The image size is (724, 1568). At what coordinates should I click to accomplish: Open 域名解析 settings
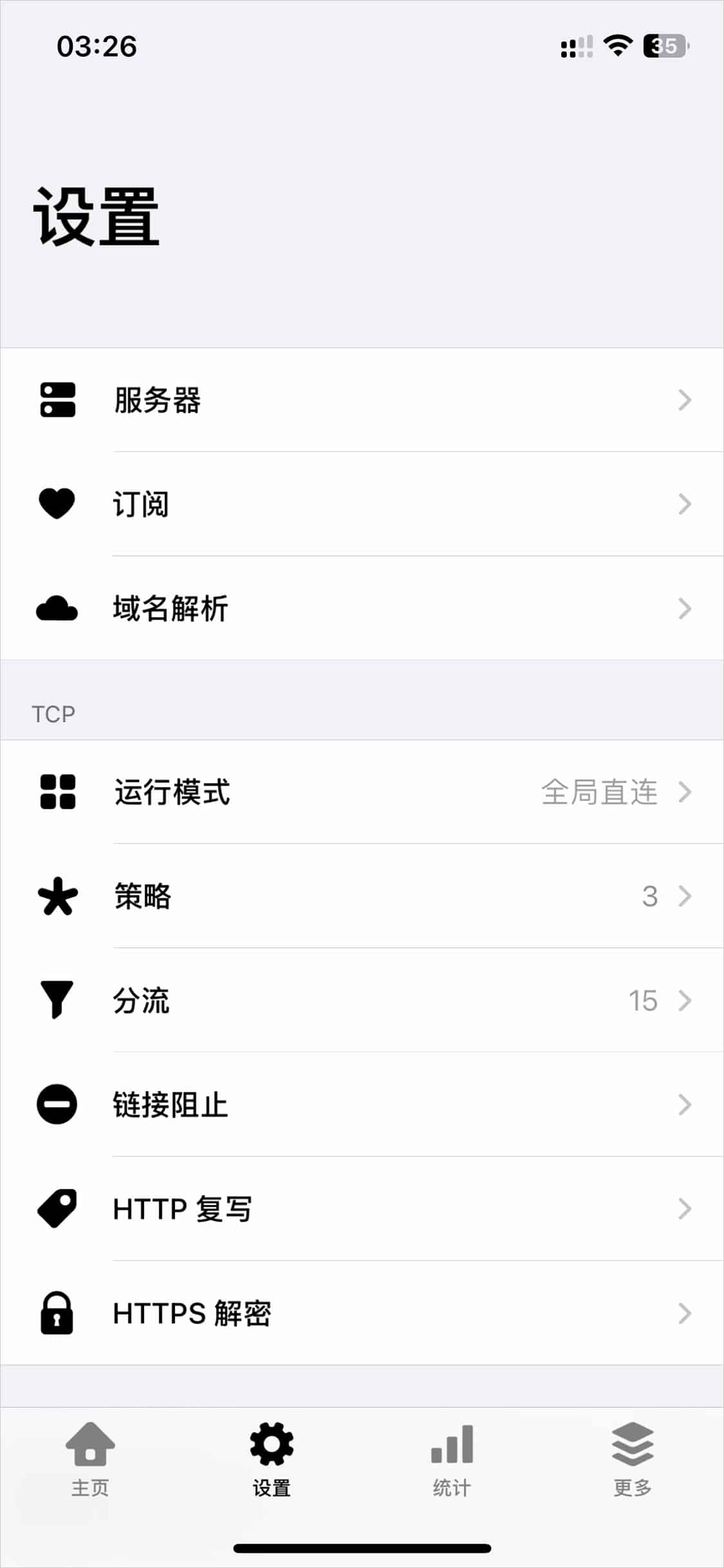(x=362, y=609)
